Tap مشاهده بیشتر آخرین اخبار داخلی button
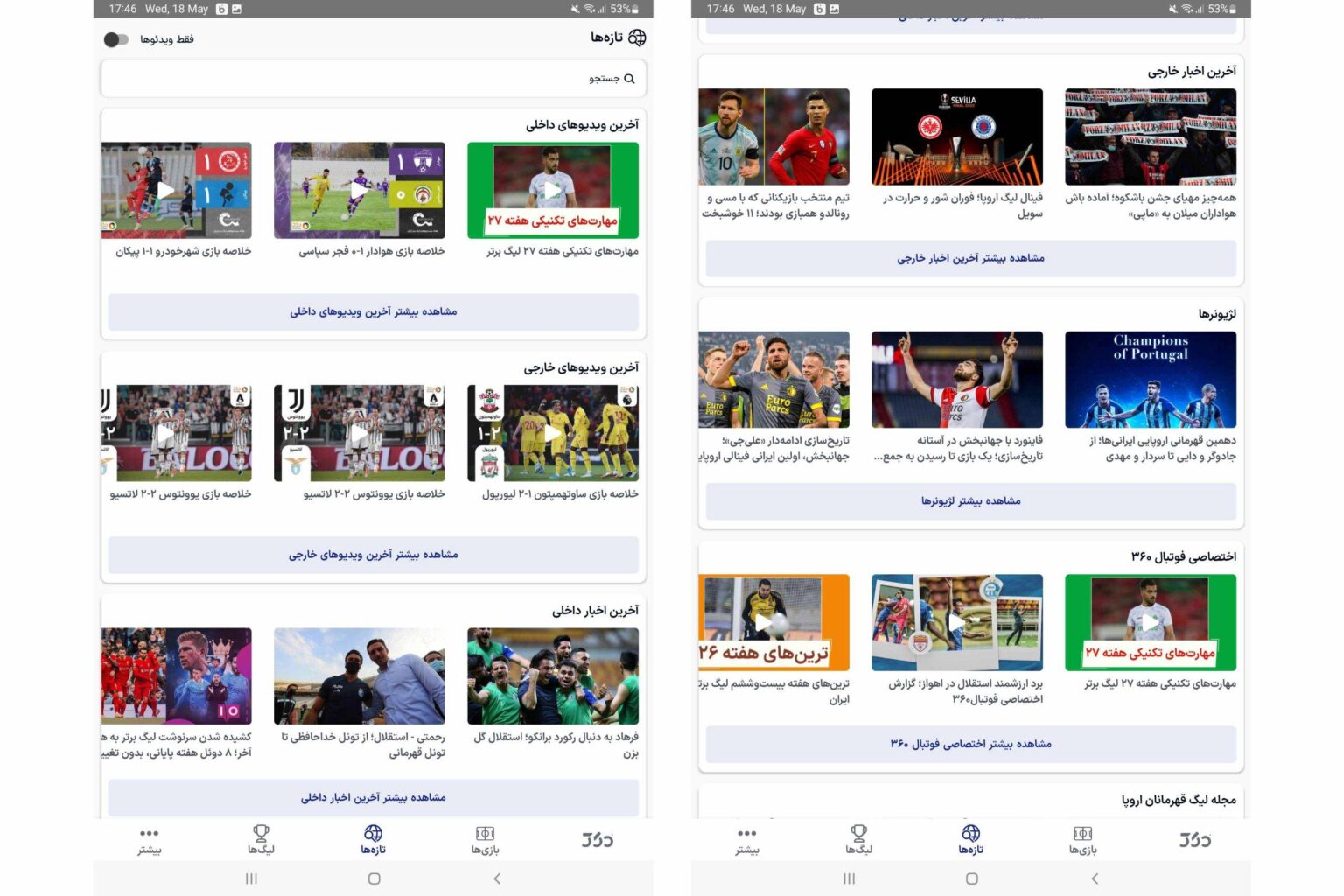 click(x=374, y=797)
